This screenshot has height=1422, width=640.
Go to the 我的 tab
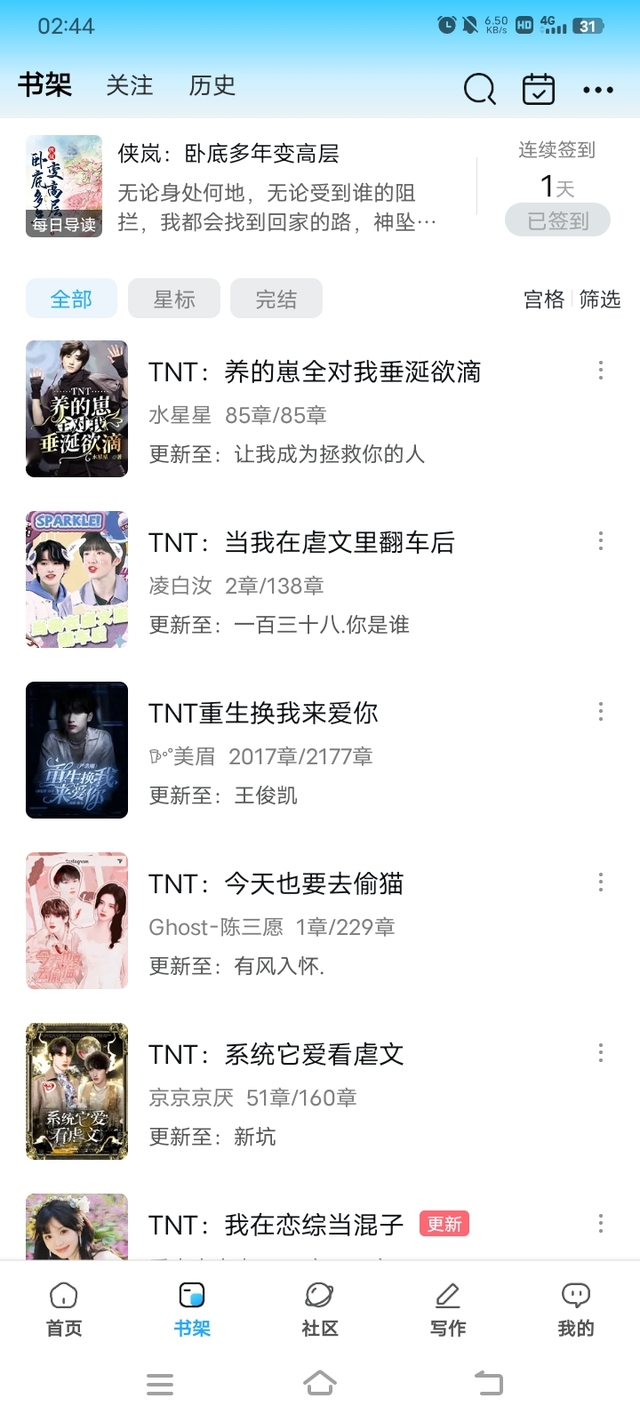tap(576, 1310)
